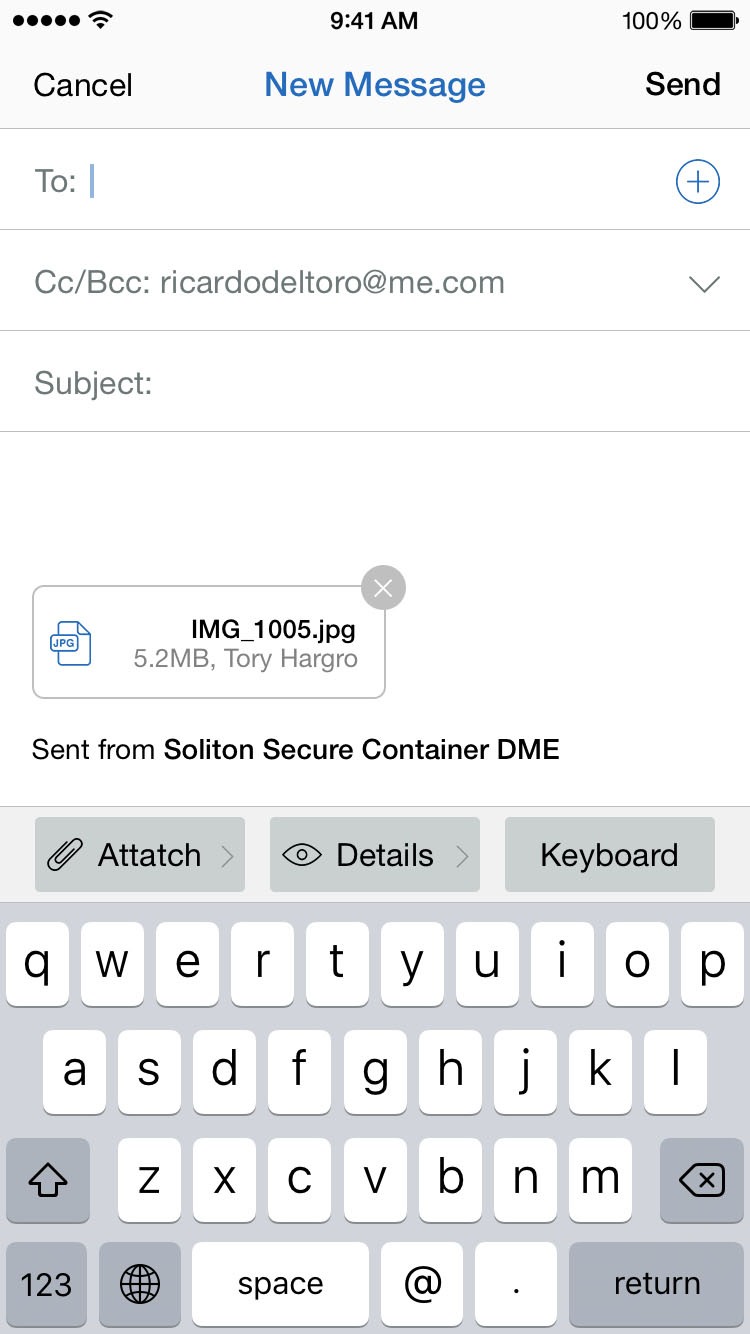Image resolution: width=750 pixels, height=1334 pixels.
Task: Hit the backspace key
Action: click(701, 1181)
